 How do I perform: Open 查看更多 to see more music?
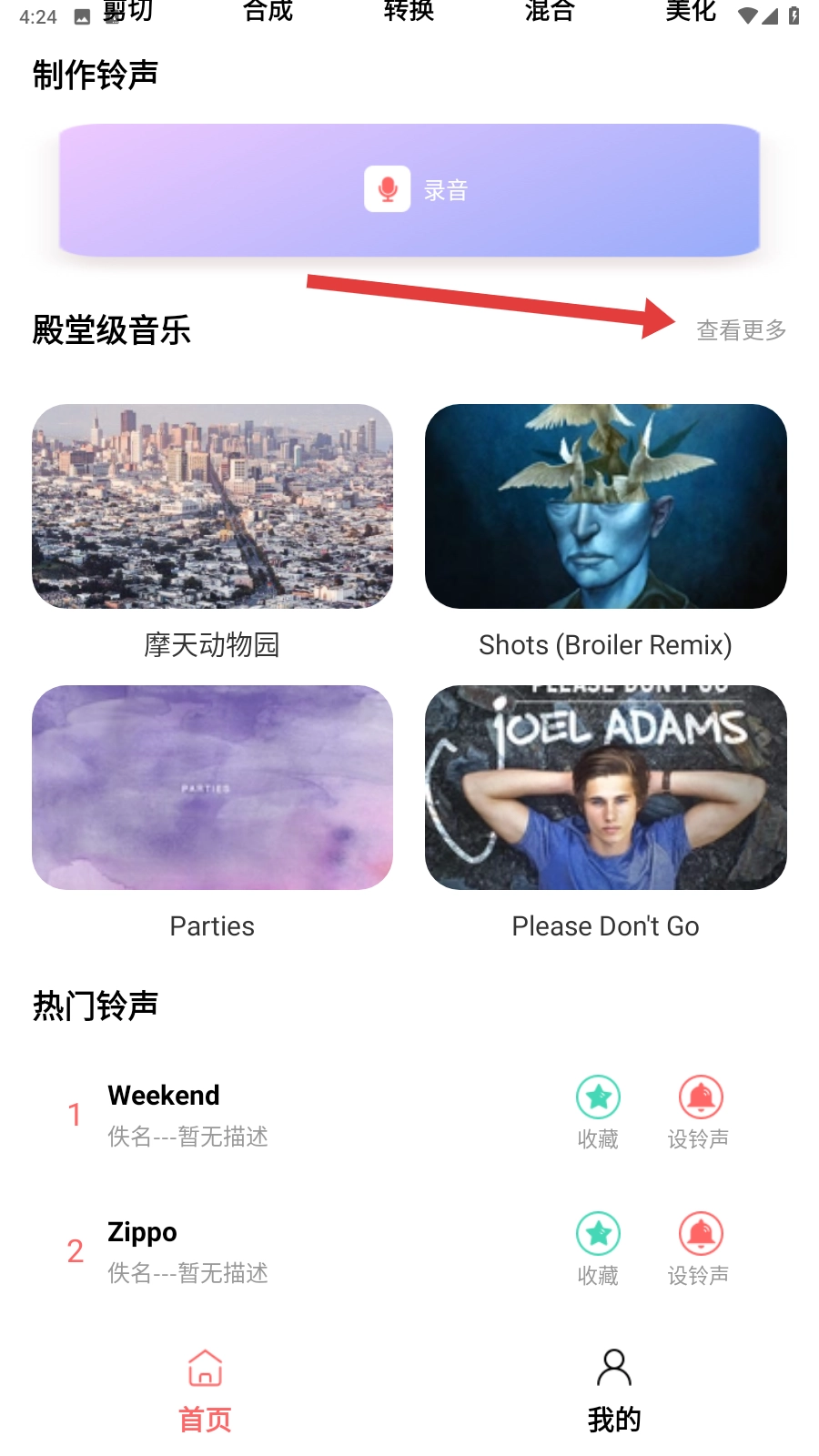click(x=741, y=330)
